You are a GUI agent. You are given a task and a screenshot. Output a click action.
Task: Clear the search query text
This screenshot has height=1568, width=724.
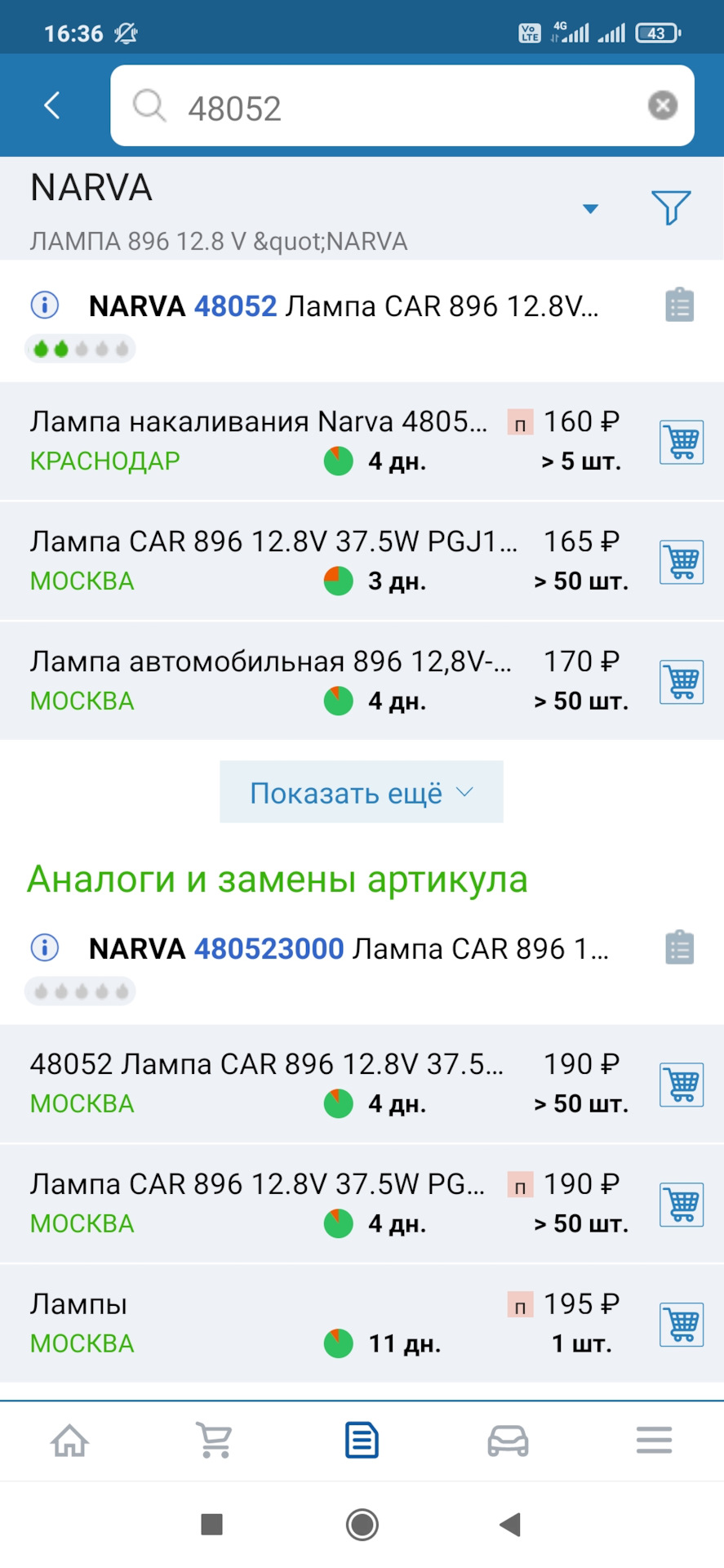pos(662,105)
